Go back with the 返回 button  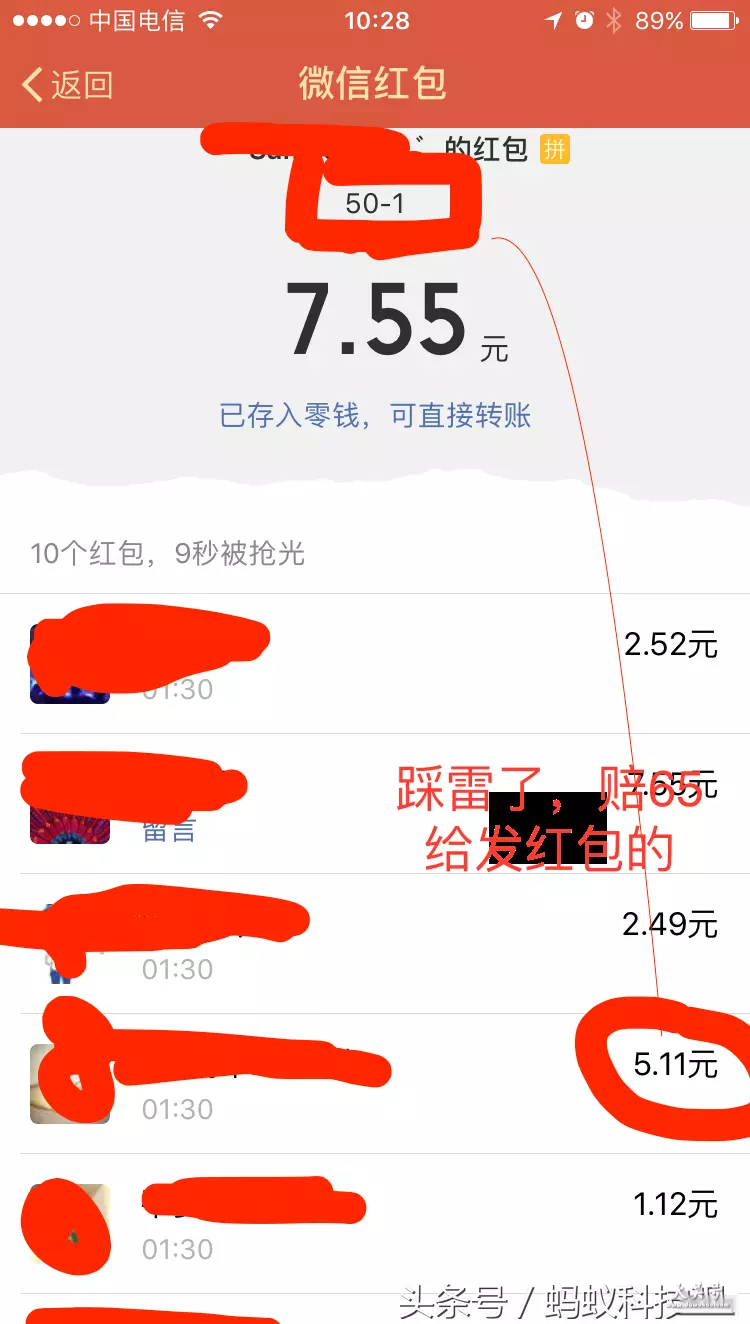coord(67,85)
